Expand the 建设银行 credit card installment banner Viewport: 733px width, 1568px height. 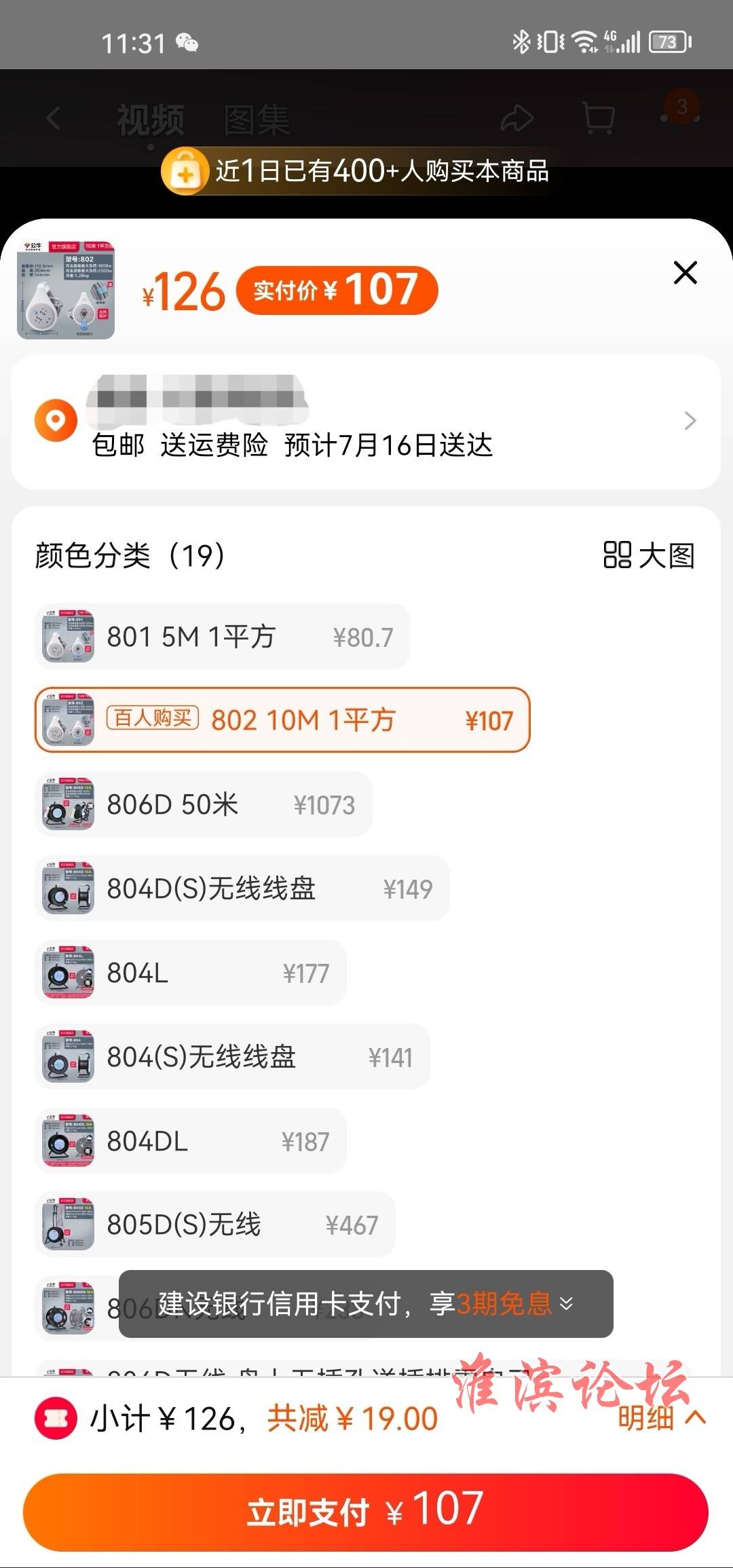pos(366,1304)
